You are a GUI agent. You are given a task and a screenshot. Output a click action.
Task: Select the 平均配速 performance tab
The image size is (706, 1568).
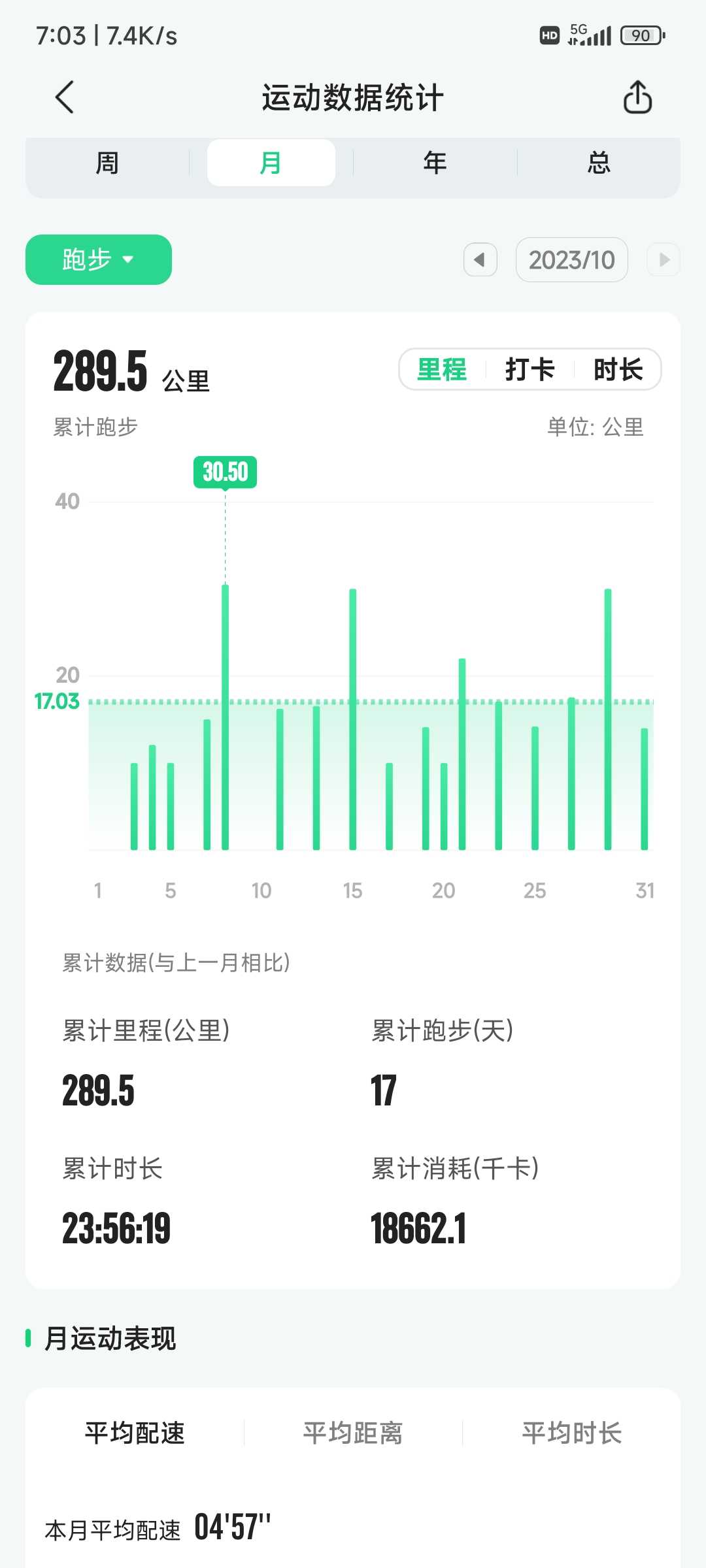pyautogui.click(x=135, y=1433)
